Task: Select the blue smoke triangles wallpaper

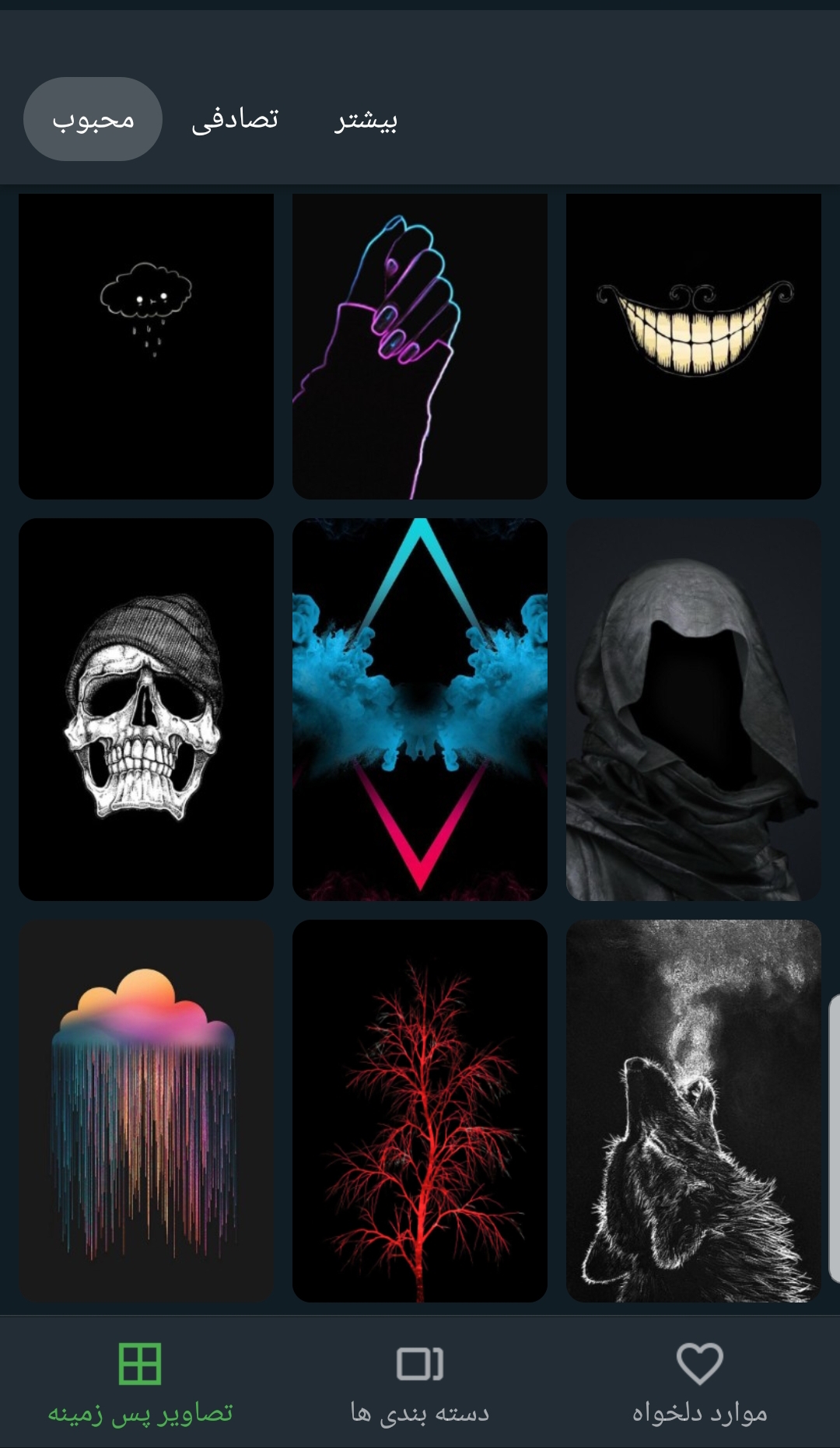Action: click(420, 709)
